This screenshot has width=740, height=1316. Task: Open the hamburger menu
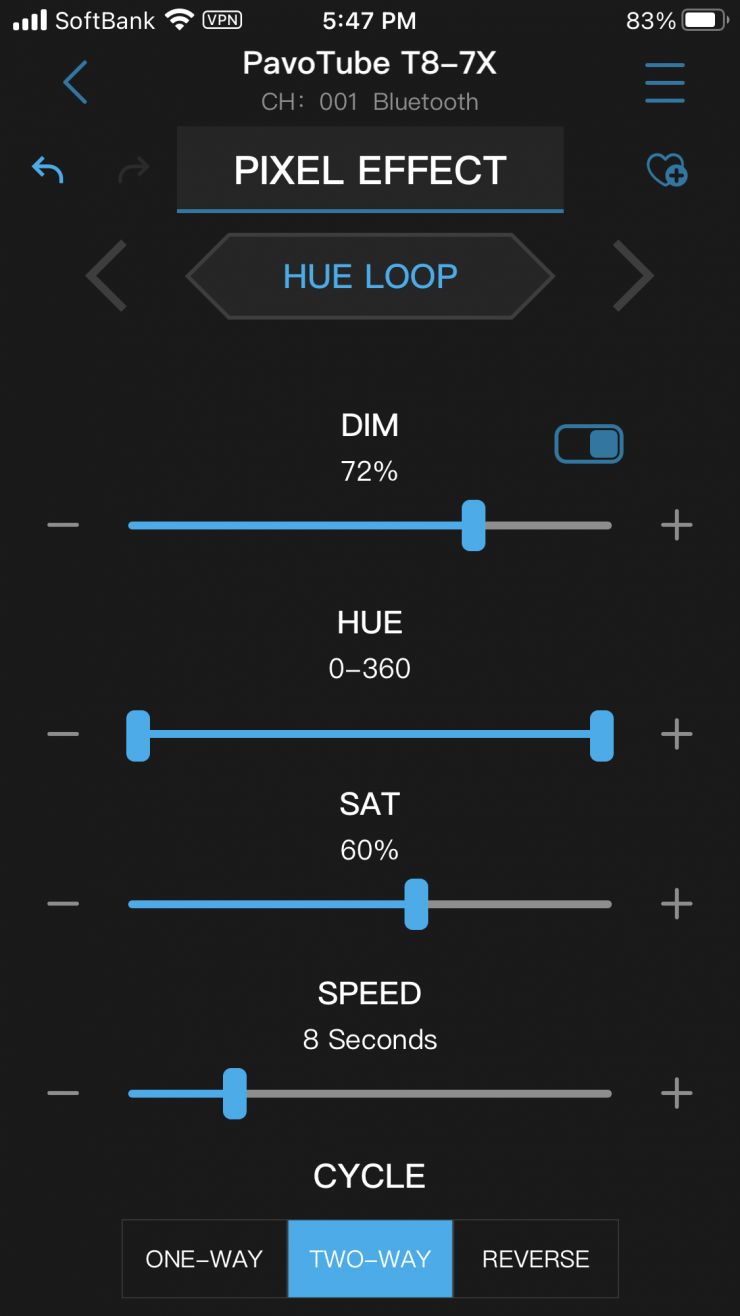[x=665, y=82]
